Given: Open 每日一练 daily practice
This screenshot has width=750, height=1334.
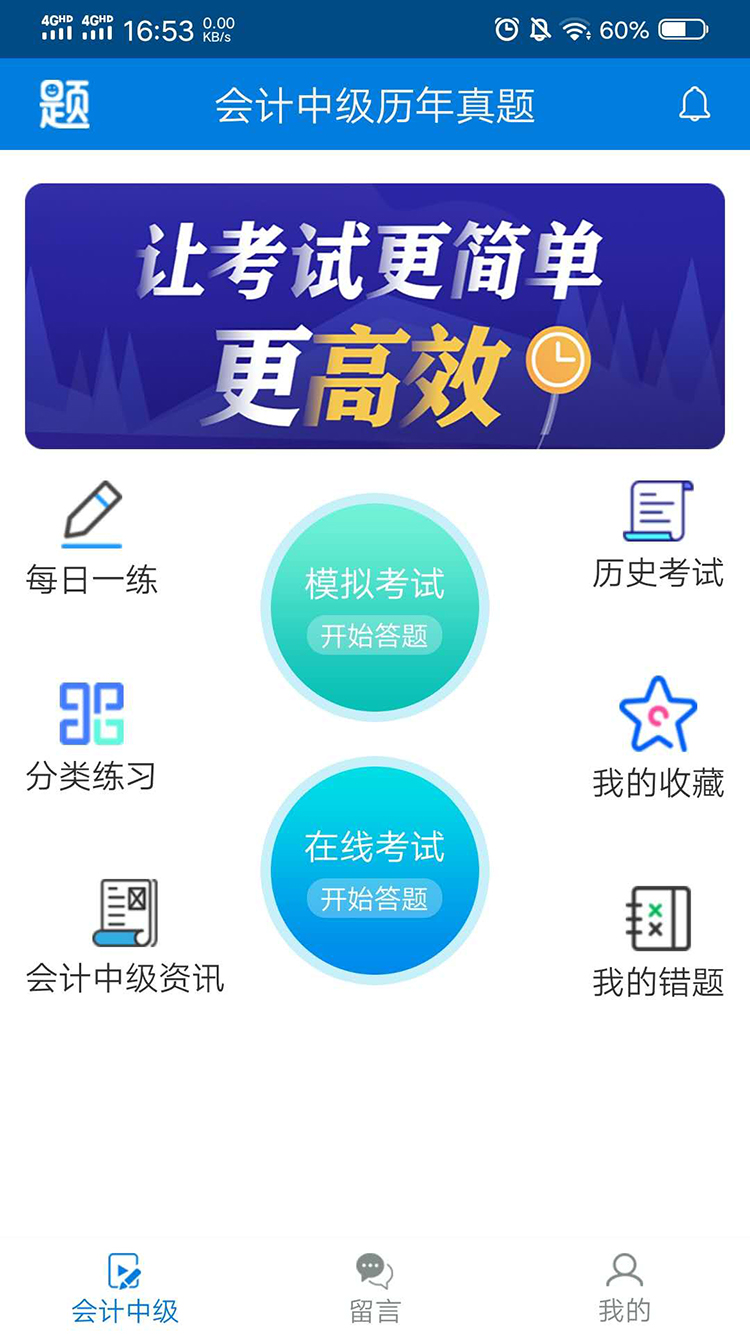Looking at the screenshot, I should [x=93, y=540].
